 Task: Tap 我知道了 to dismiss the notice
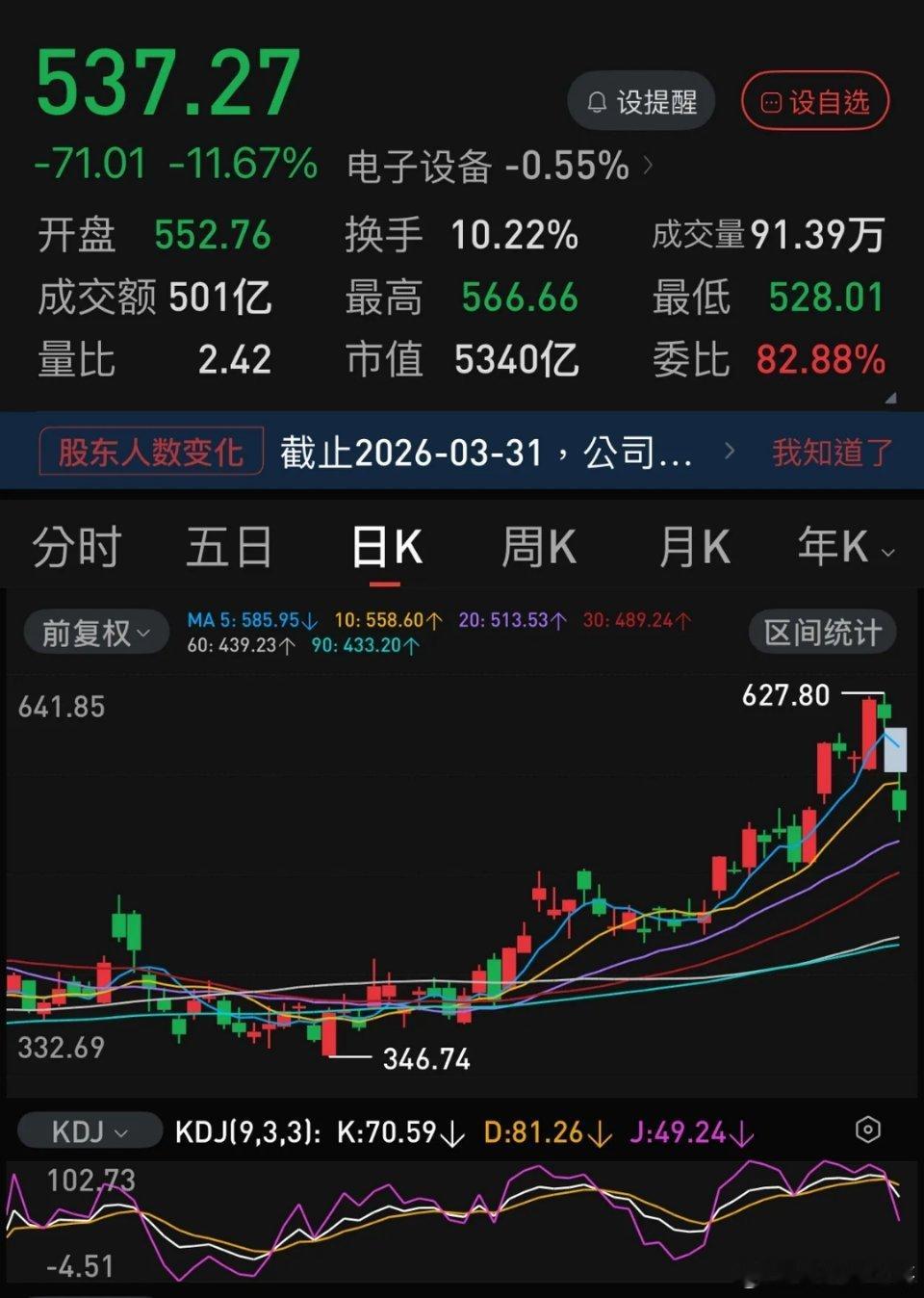(832, 452)
